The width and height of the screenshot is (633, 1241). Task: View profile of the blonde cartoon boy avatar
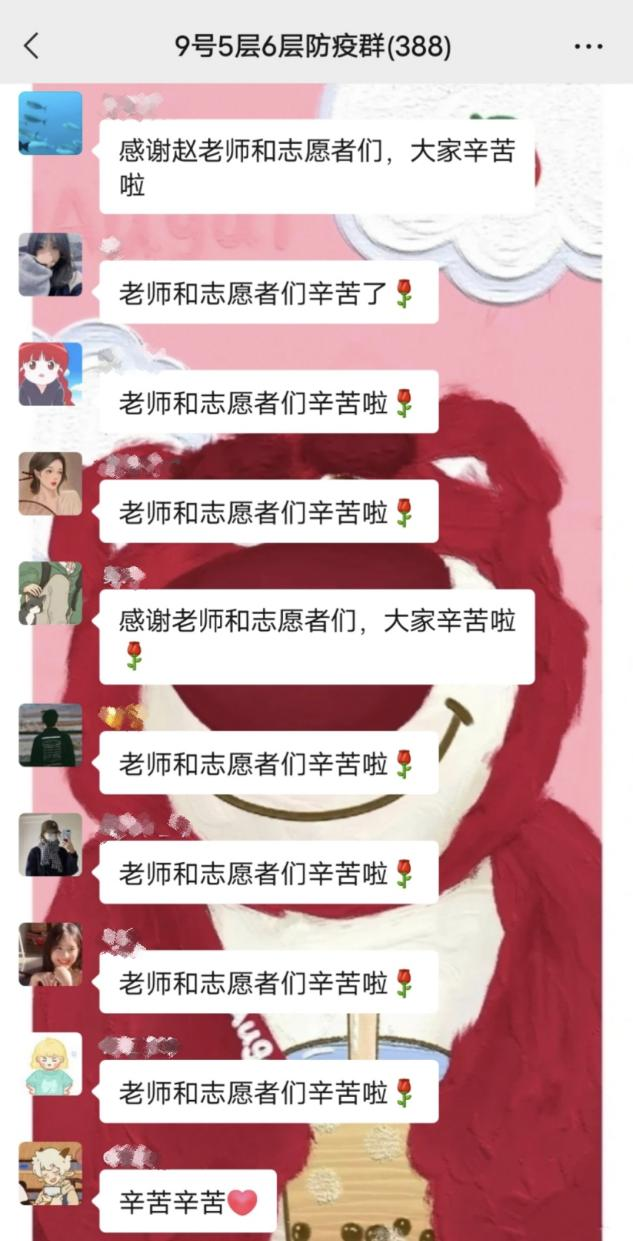click(50, 1064)
